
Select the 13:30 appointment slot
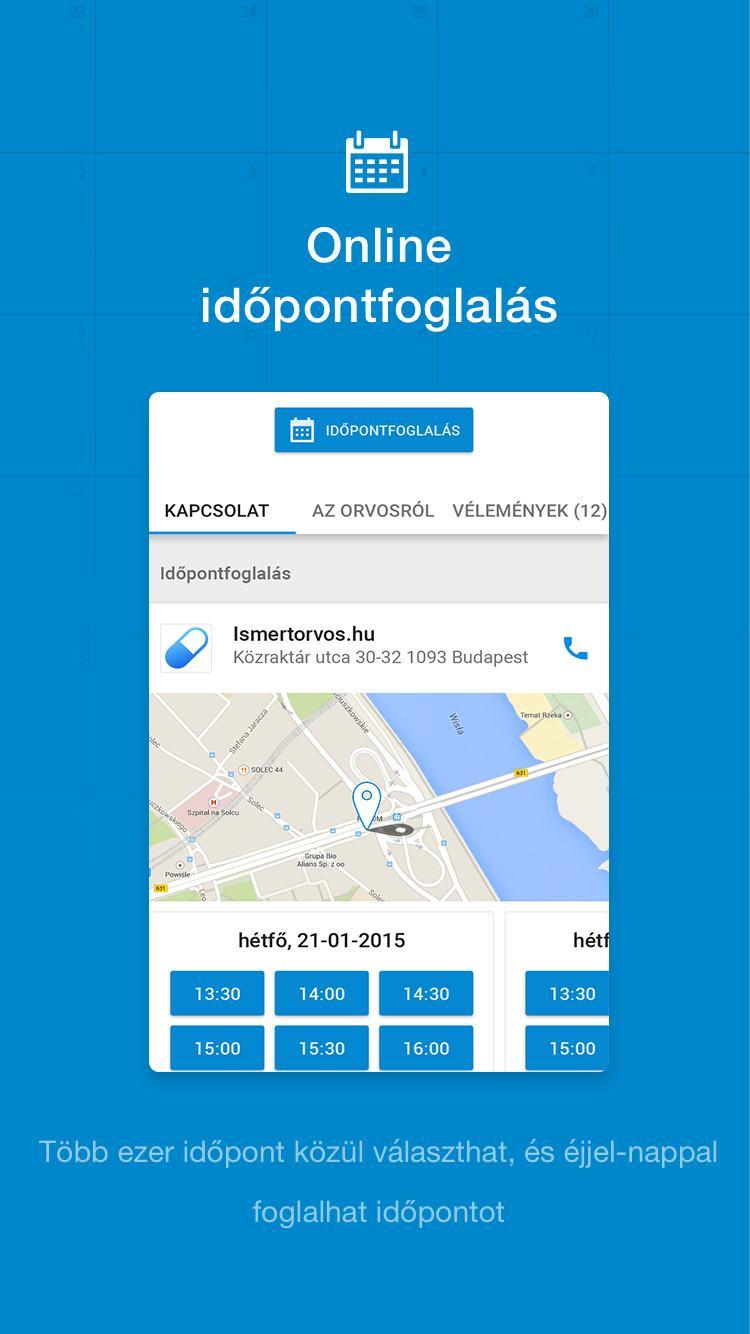(x=216, y=993)
